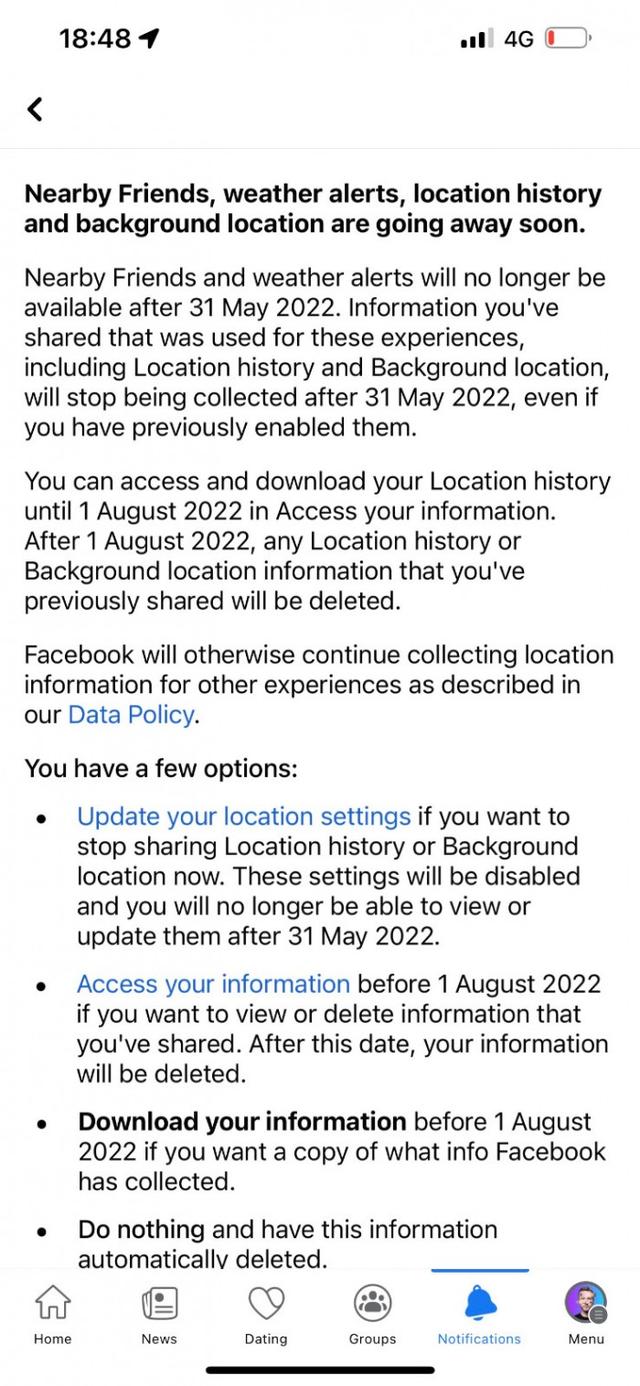Open the Menu tab

pos(586,1314)
